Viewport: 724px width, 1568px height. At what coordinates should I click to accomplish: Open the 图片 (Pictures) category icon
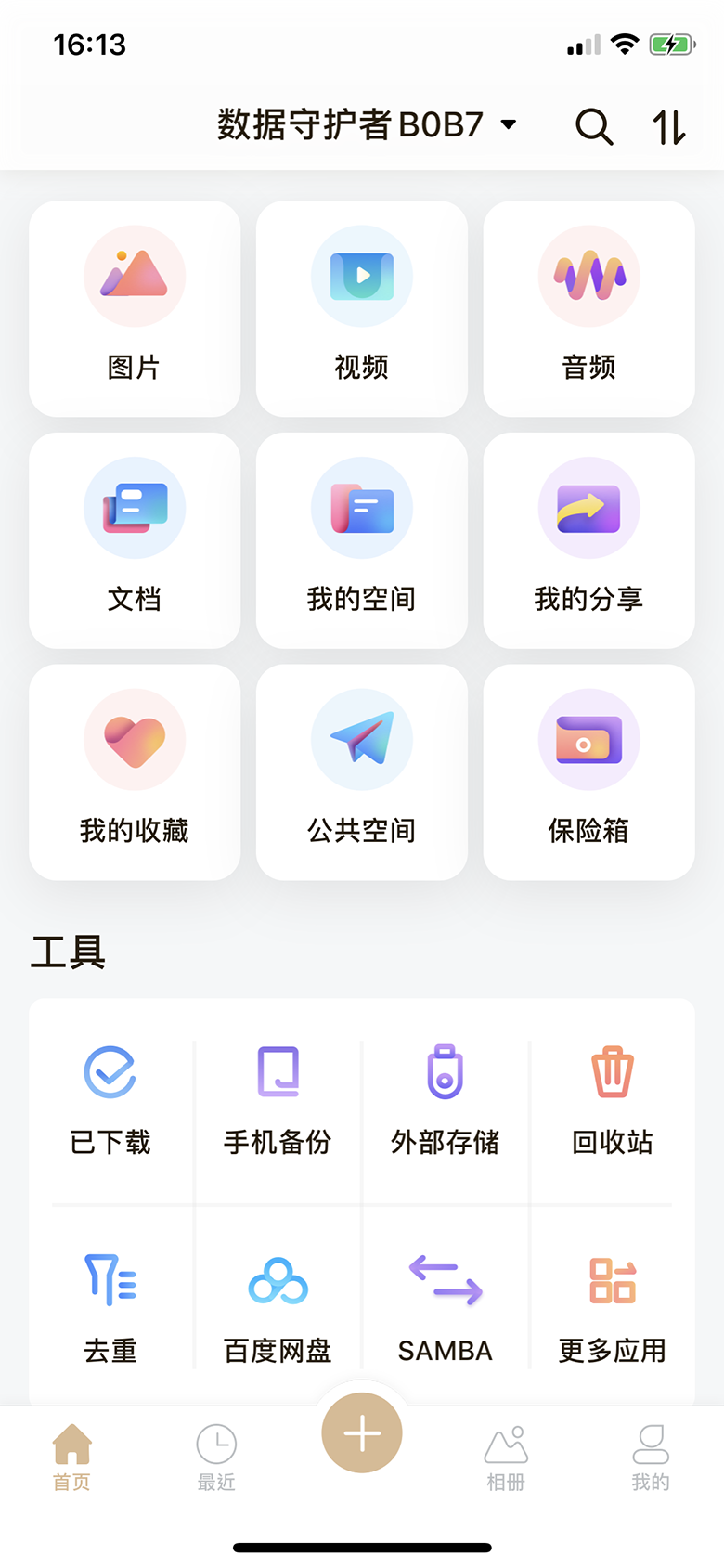click(134, 276)
